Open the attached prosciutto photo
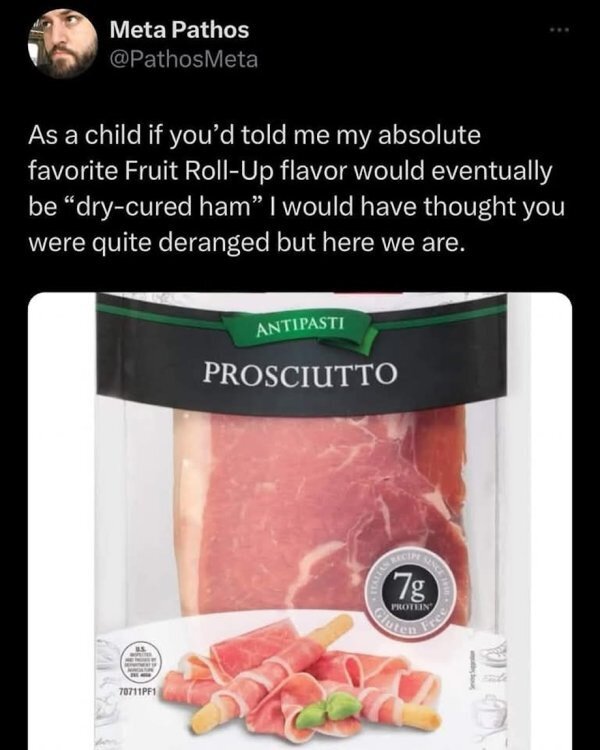Screen dimensions: 600x750 300,520
